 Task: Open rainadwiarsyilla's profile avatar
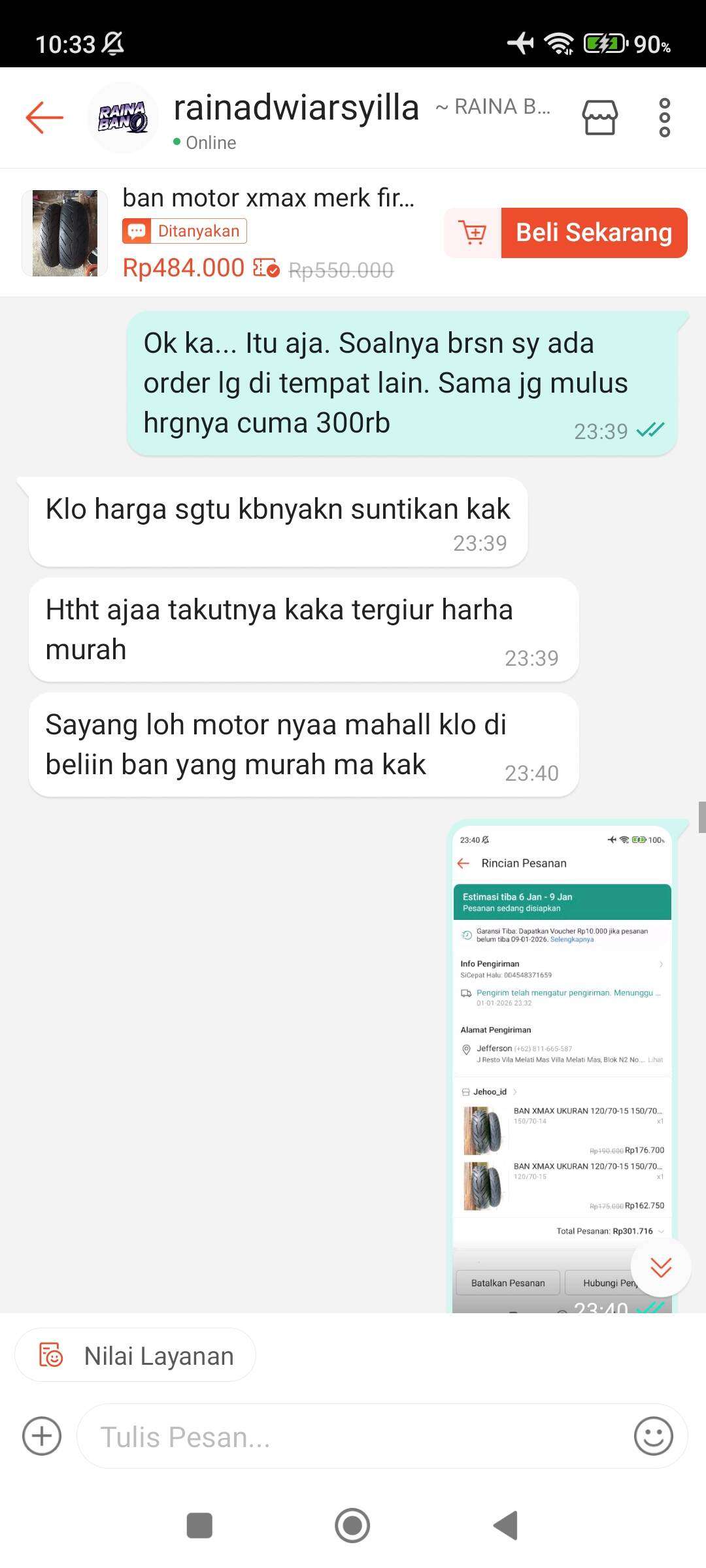pyautogui.click(x=122, y=118)
